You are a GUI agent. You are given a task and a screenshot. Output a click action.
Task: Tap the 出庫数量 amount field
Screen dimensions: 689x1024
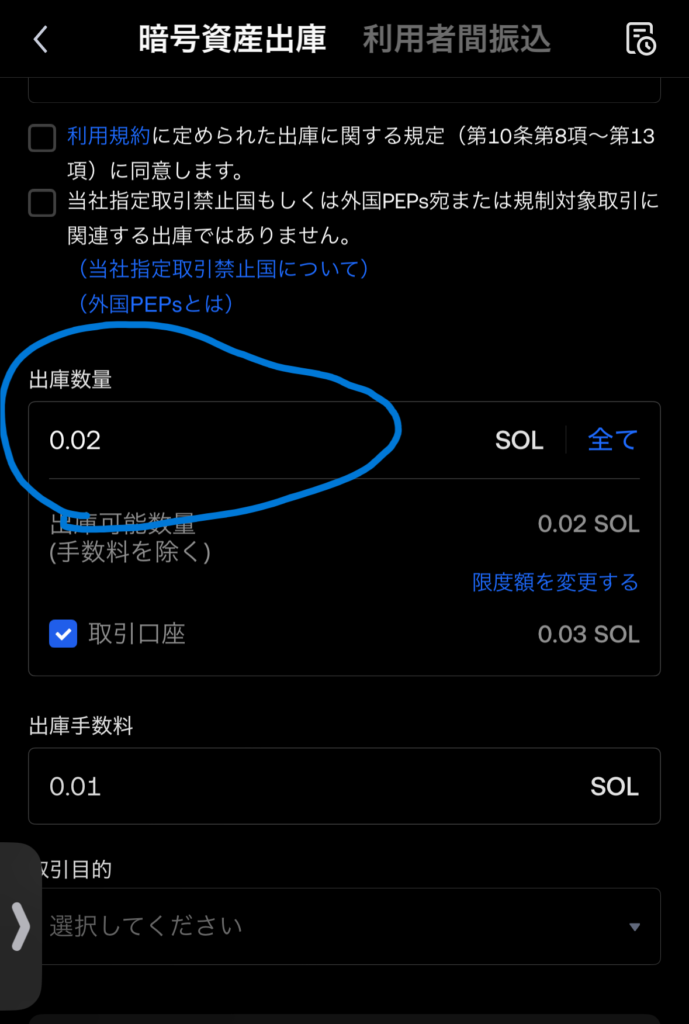[x=260, y=440]
